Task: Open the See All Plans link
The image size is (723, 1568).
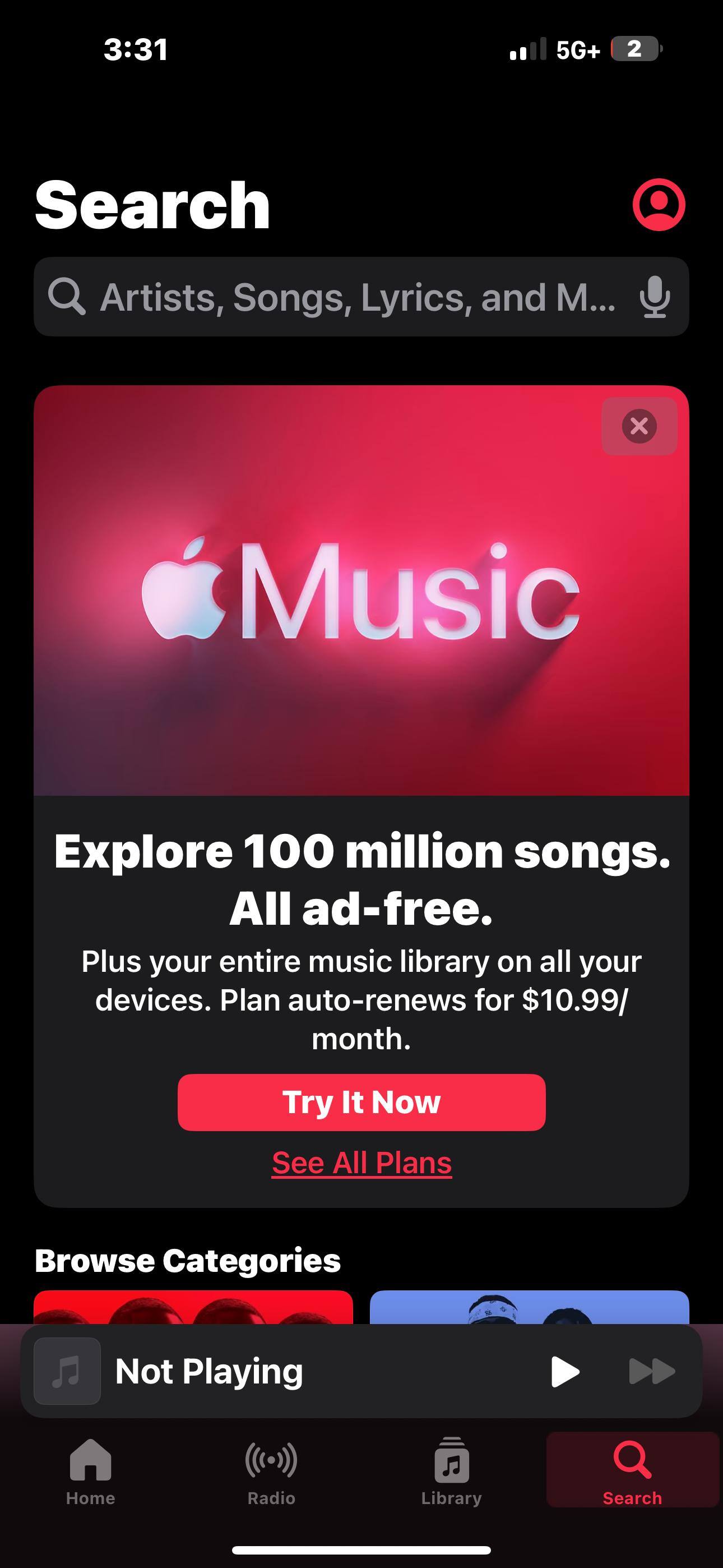Action: pyautogui.click(x=361, y=1163)
